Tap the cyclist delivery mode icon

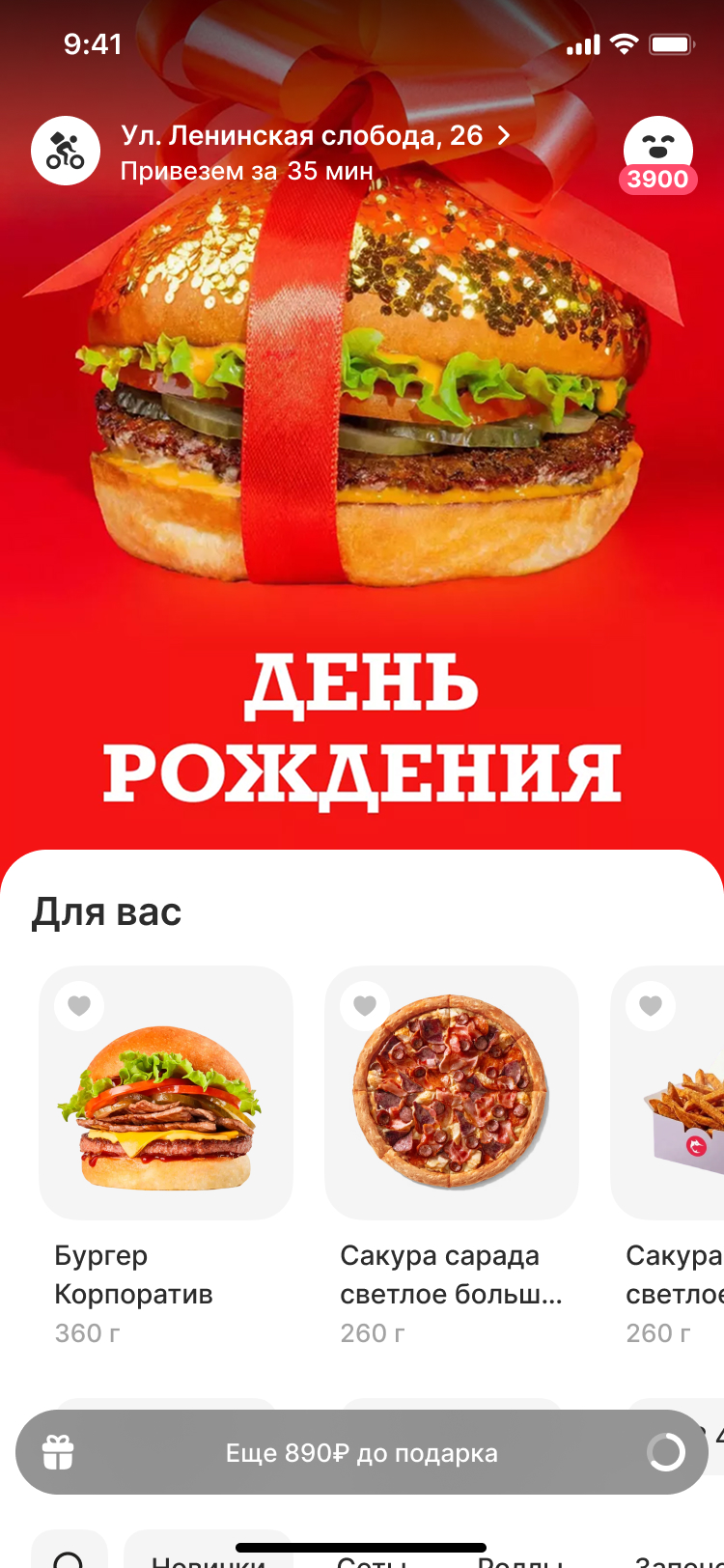[66, 151]
